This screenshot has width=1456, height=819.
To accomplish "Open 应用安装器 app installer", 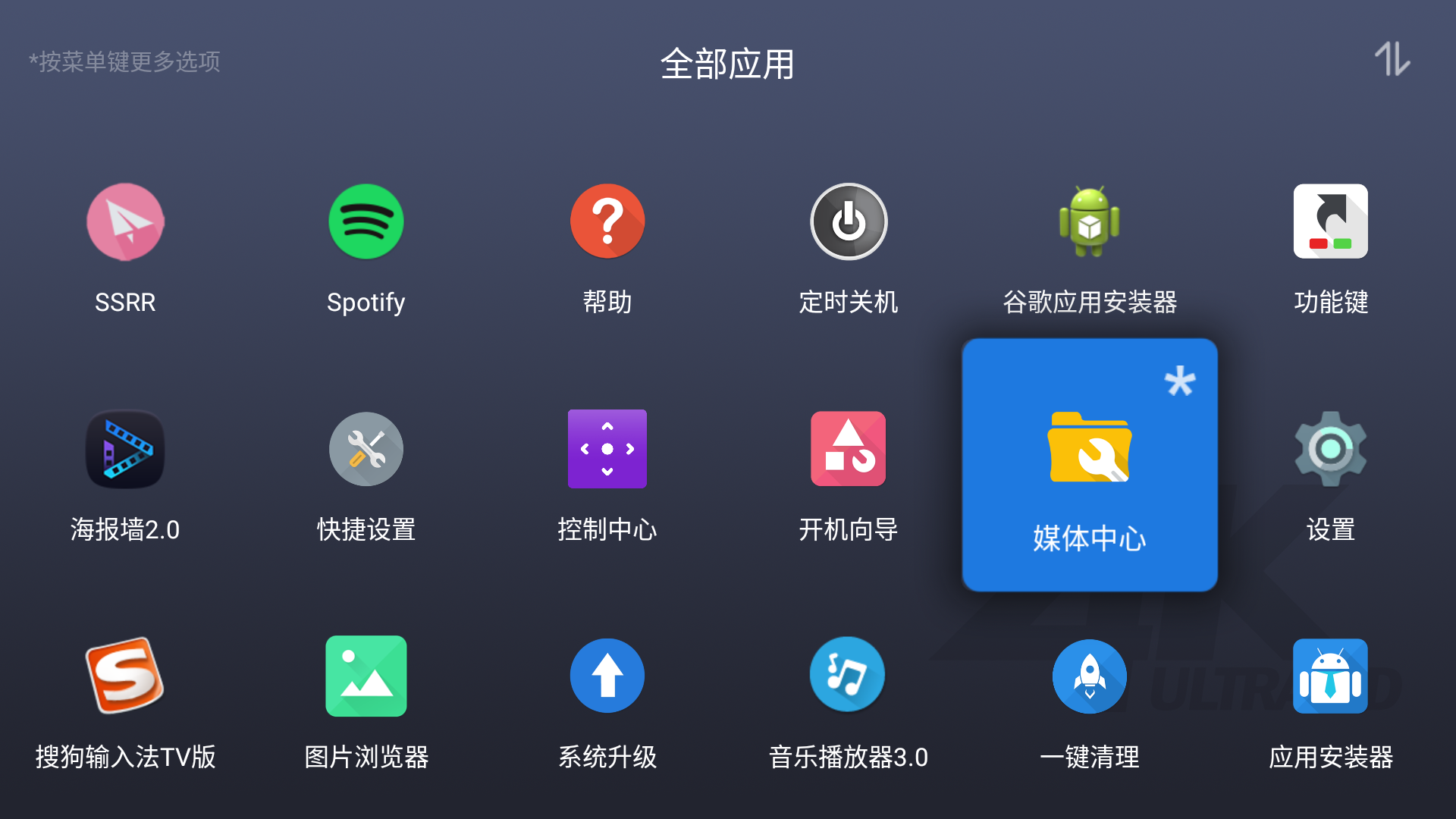I will pos(1331,676).
